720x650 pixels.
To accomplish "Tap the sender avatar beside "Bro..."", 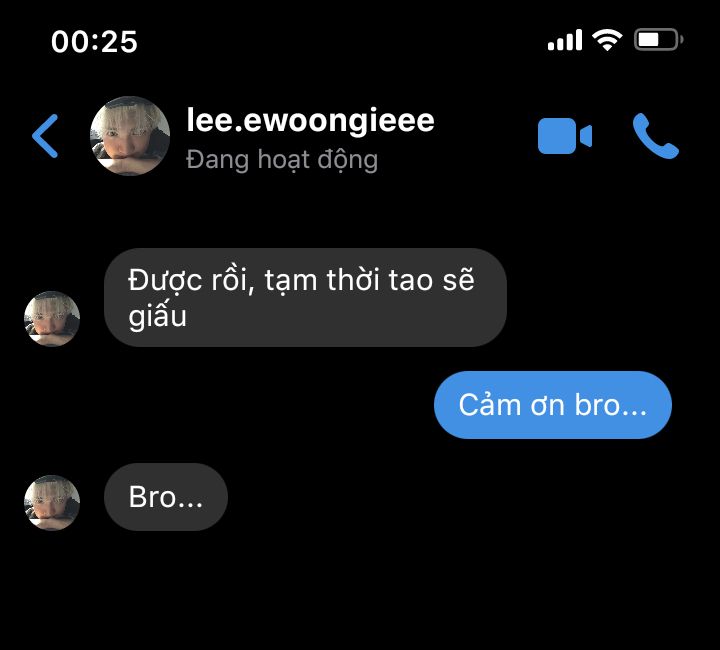I will (x=52, y=502).
